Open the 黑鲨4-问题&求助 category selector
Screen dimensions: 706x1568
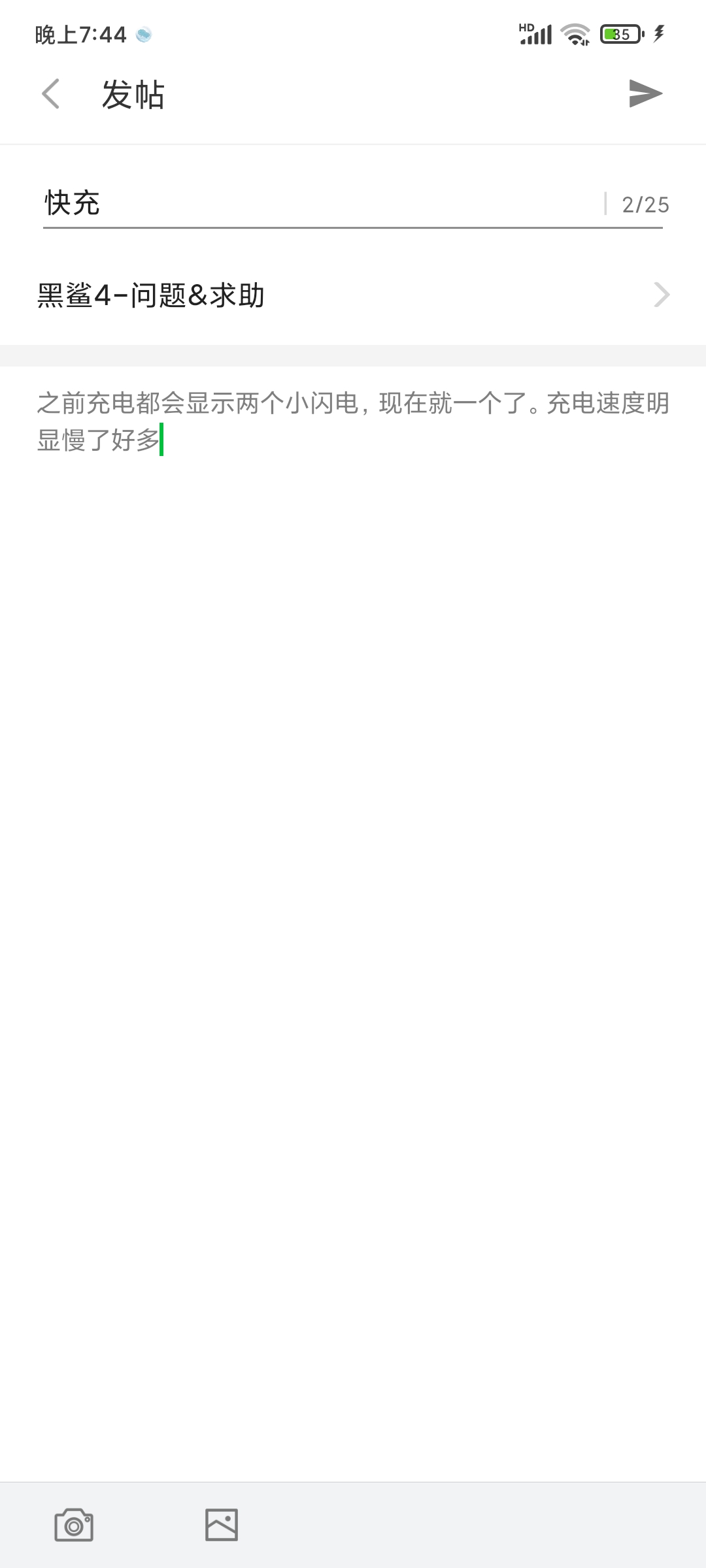(x=353, y=295)
